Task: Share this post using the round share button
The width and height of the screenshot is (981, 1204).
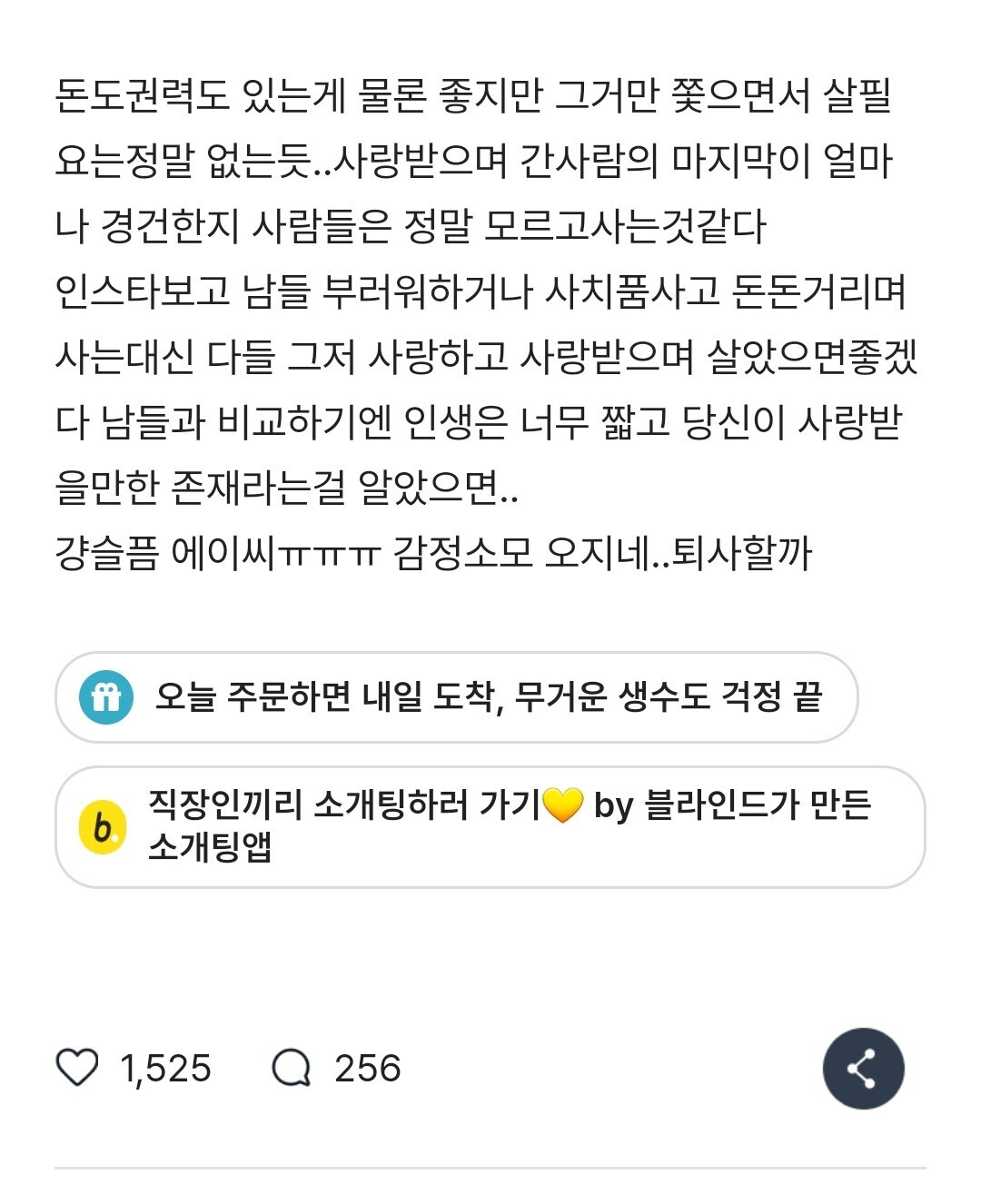Action: (x=863, y=1069)
